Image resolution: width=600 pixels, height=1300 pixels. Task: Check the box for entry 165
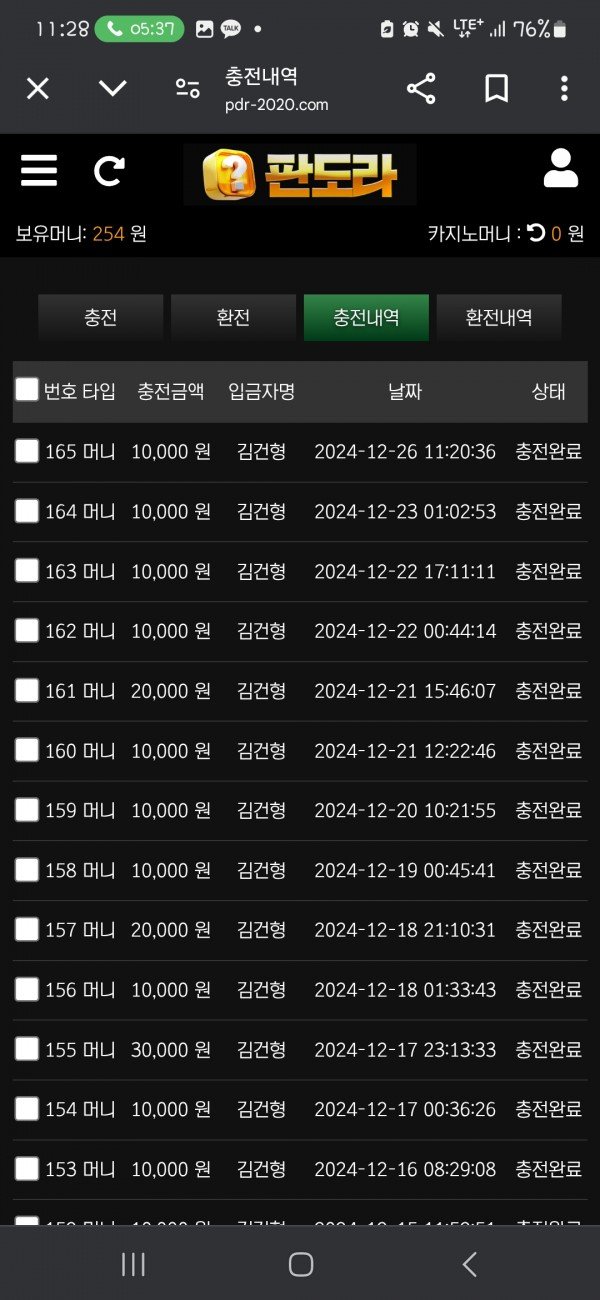(x=27, y=451)
